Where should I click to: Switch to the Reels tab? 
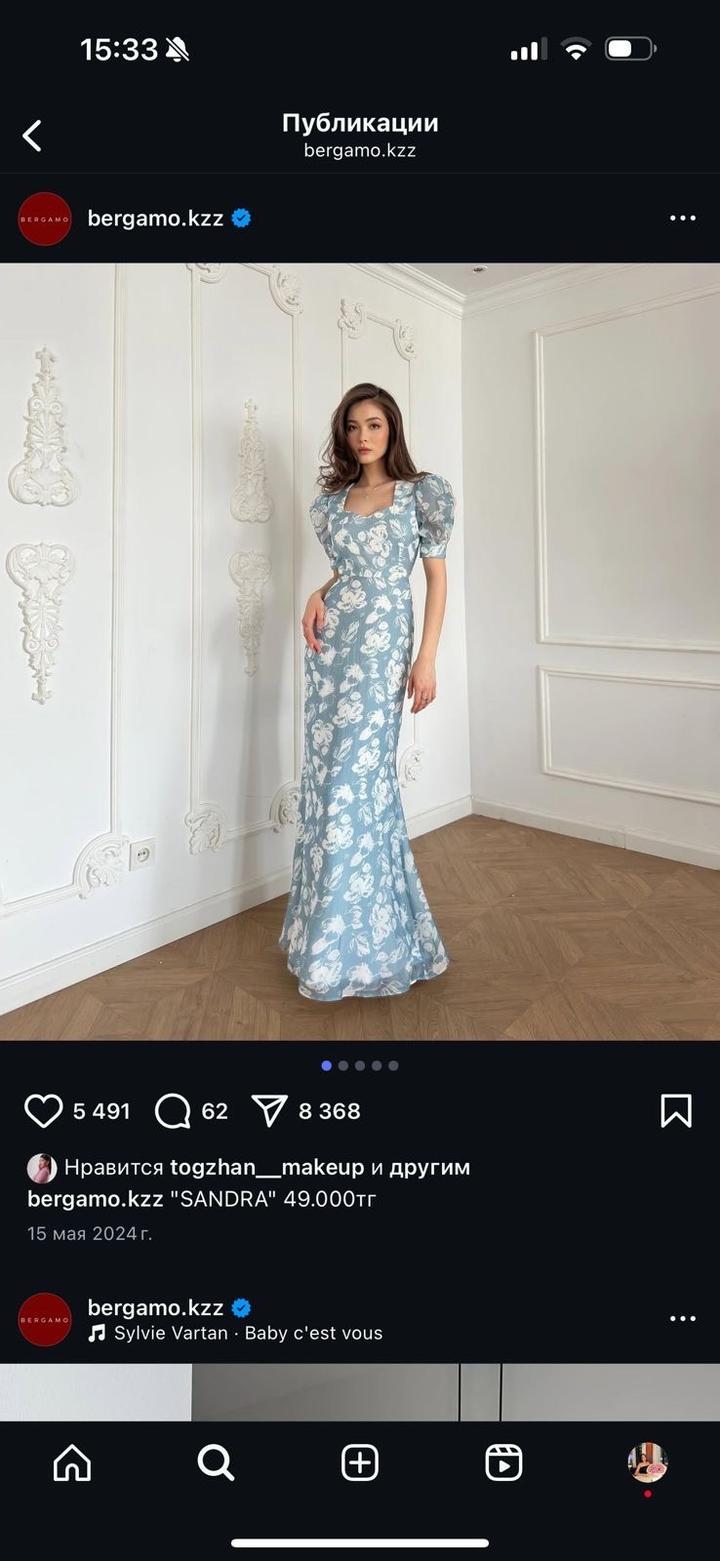click(504, 1464)
